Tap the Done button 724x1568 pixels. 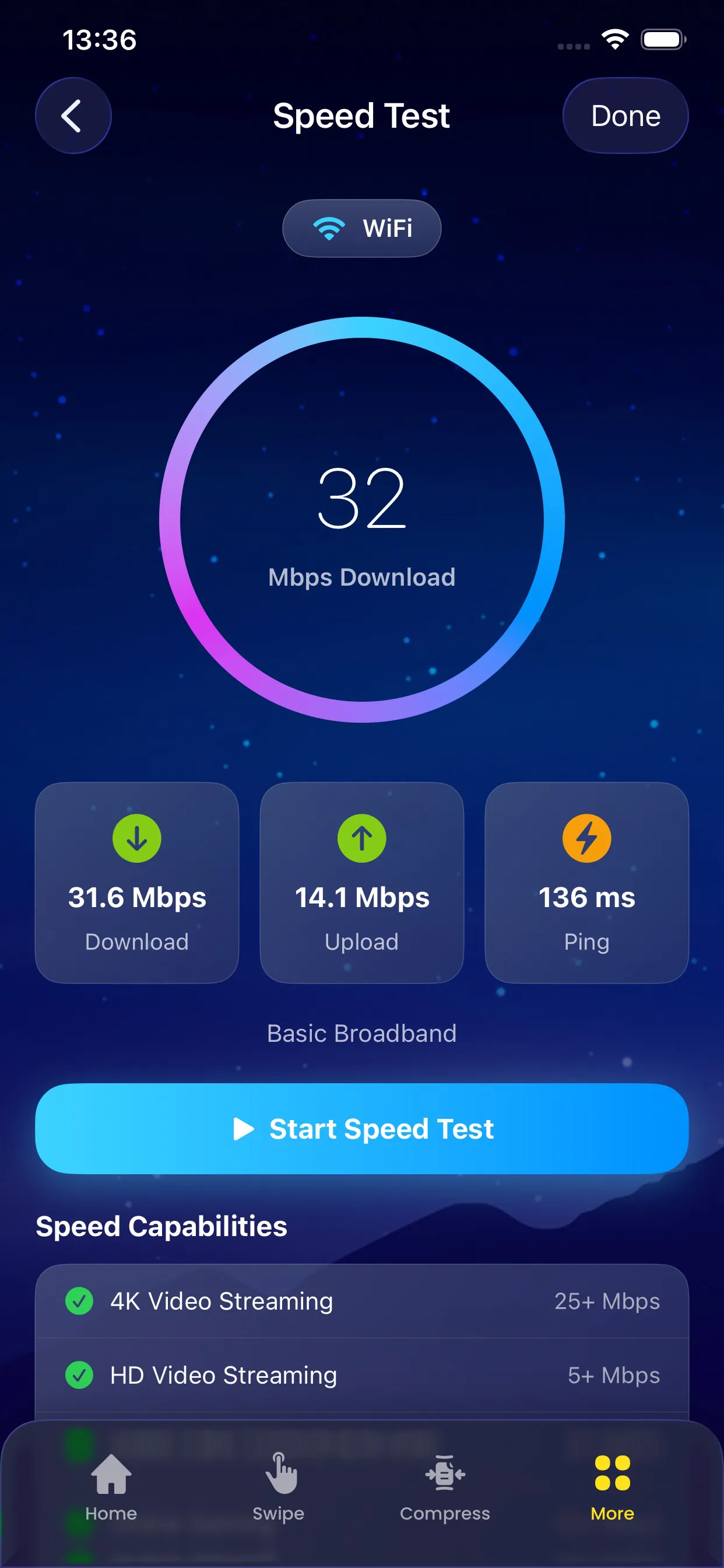tap(625, 115)
